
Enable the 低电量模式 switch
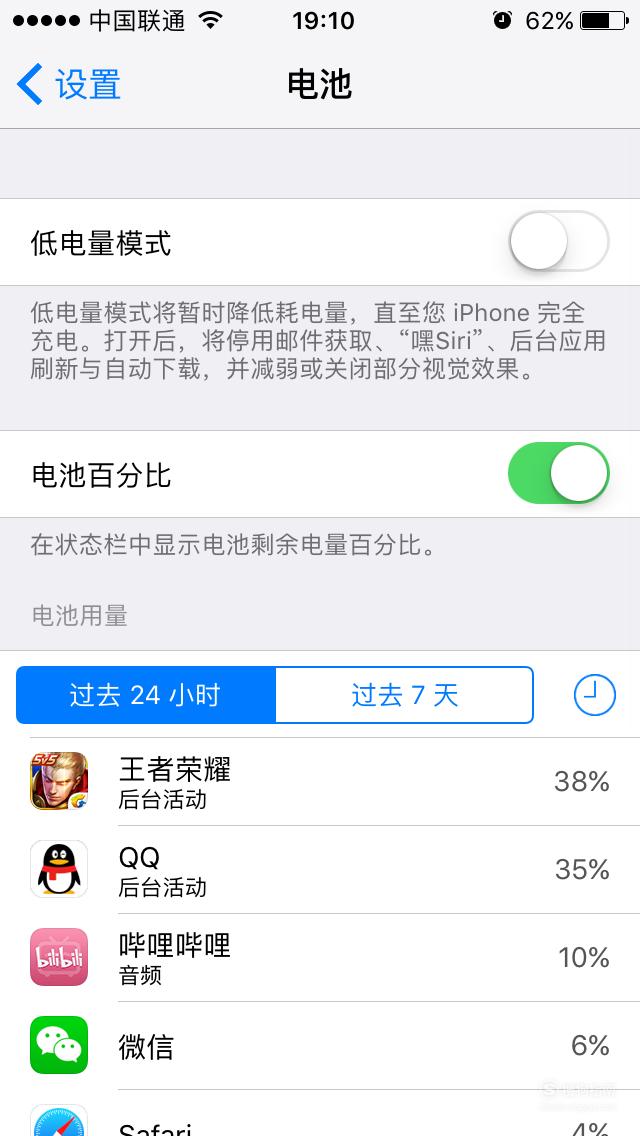click(x=559, y=241)
